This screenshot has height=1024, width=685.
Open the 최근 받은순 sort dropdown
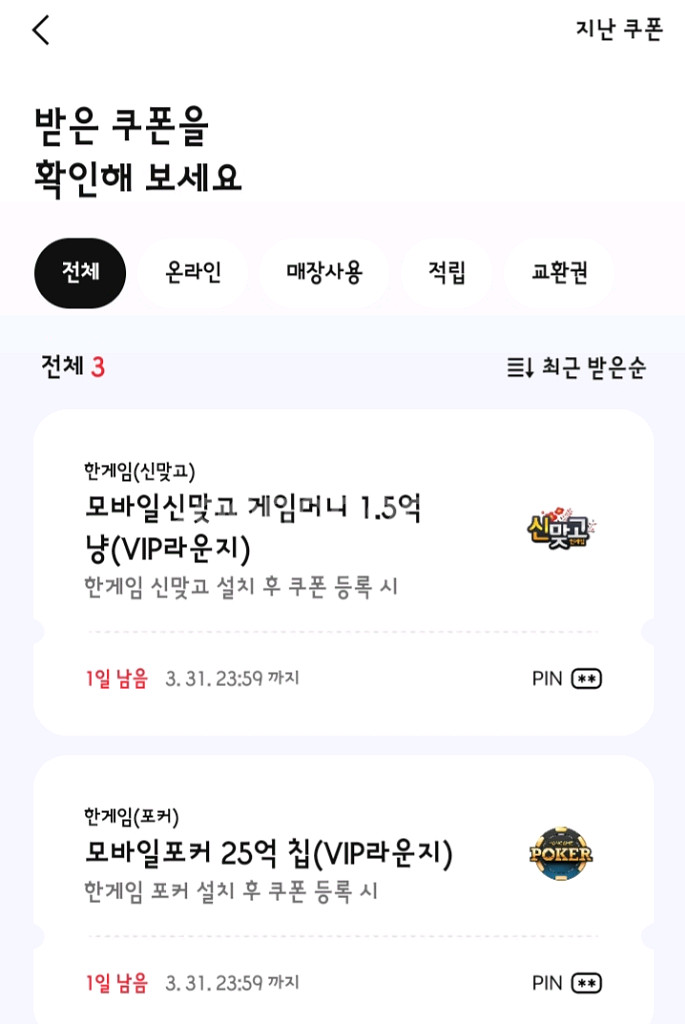[x=576, y=368]
